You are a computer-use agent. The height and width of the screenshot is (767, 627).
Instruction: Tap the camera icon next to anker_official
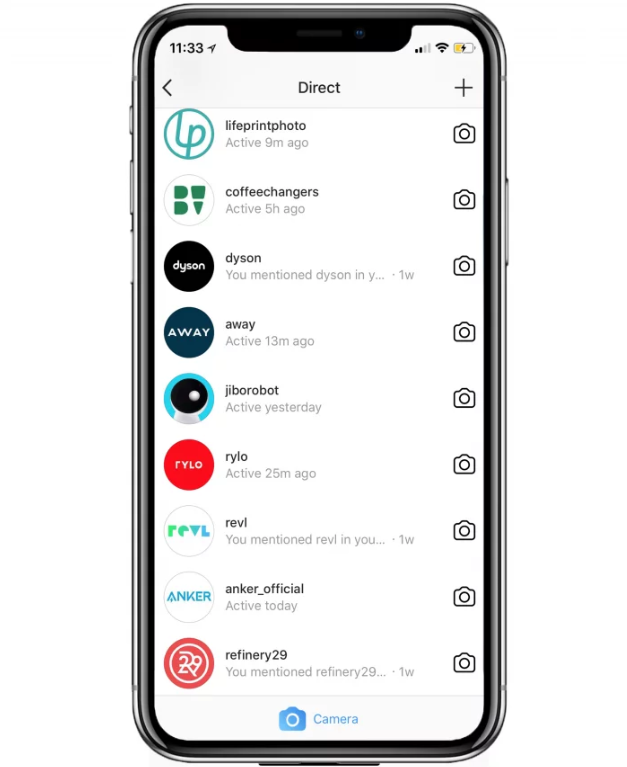(x=464, y=597)
